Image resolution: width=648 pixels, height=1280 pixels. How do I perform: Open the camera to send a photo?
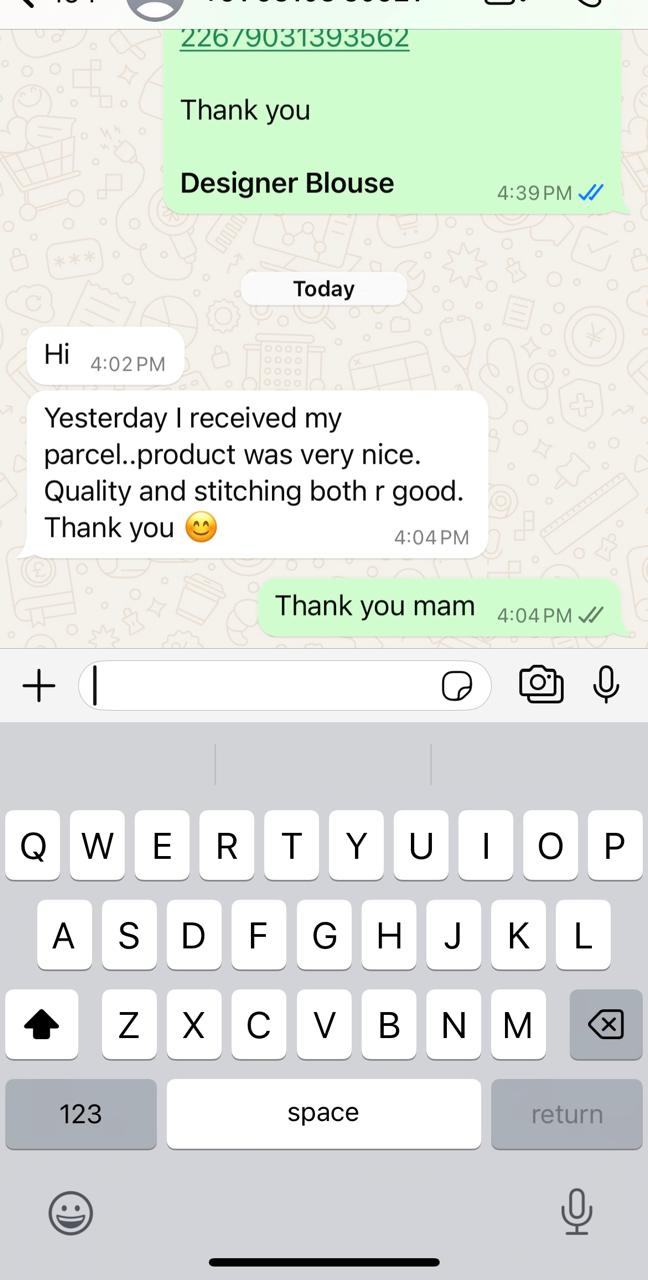[541, 684]
